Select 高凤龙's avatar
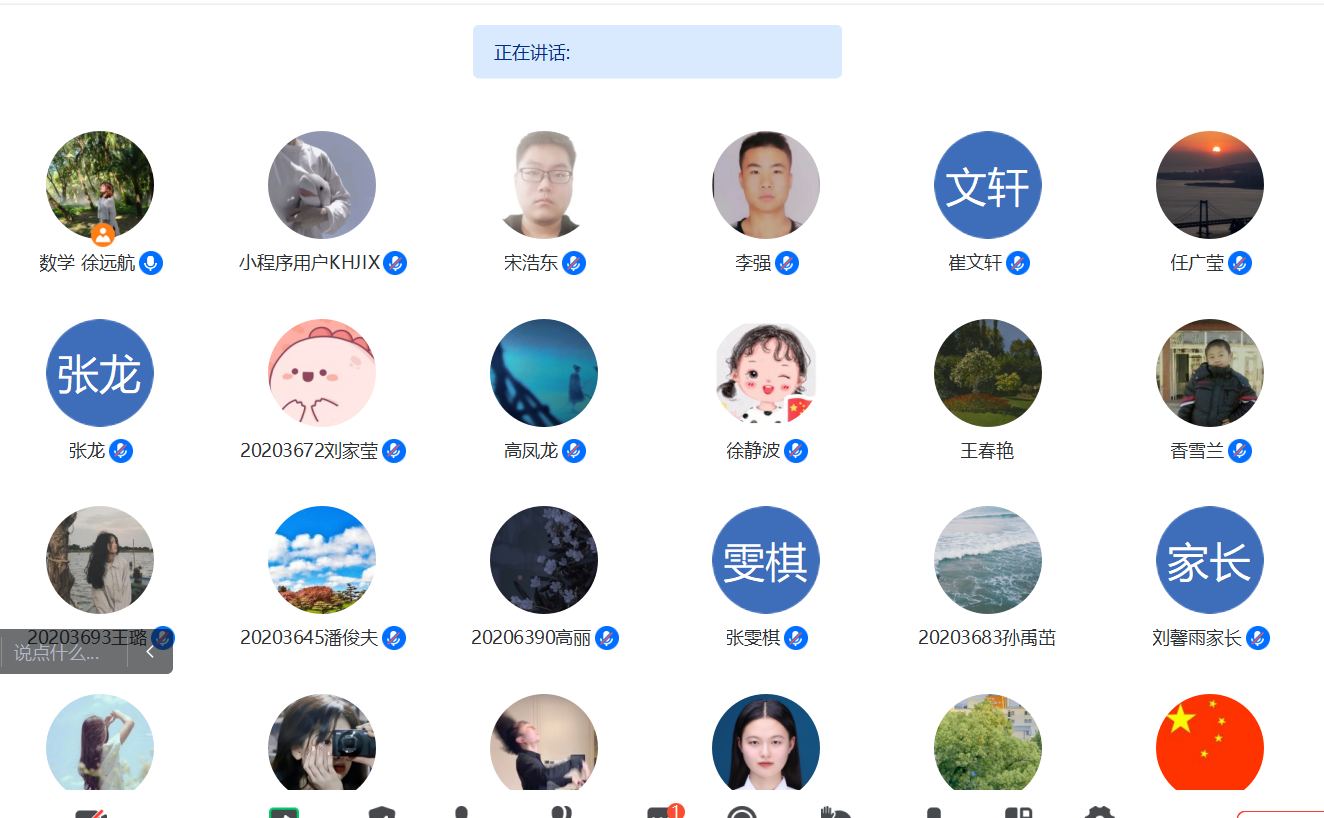 point(544,373)
